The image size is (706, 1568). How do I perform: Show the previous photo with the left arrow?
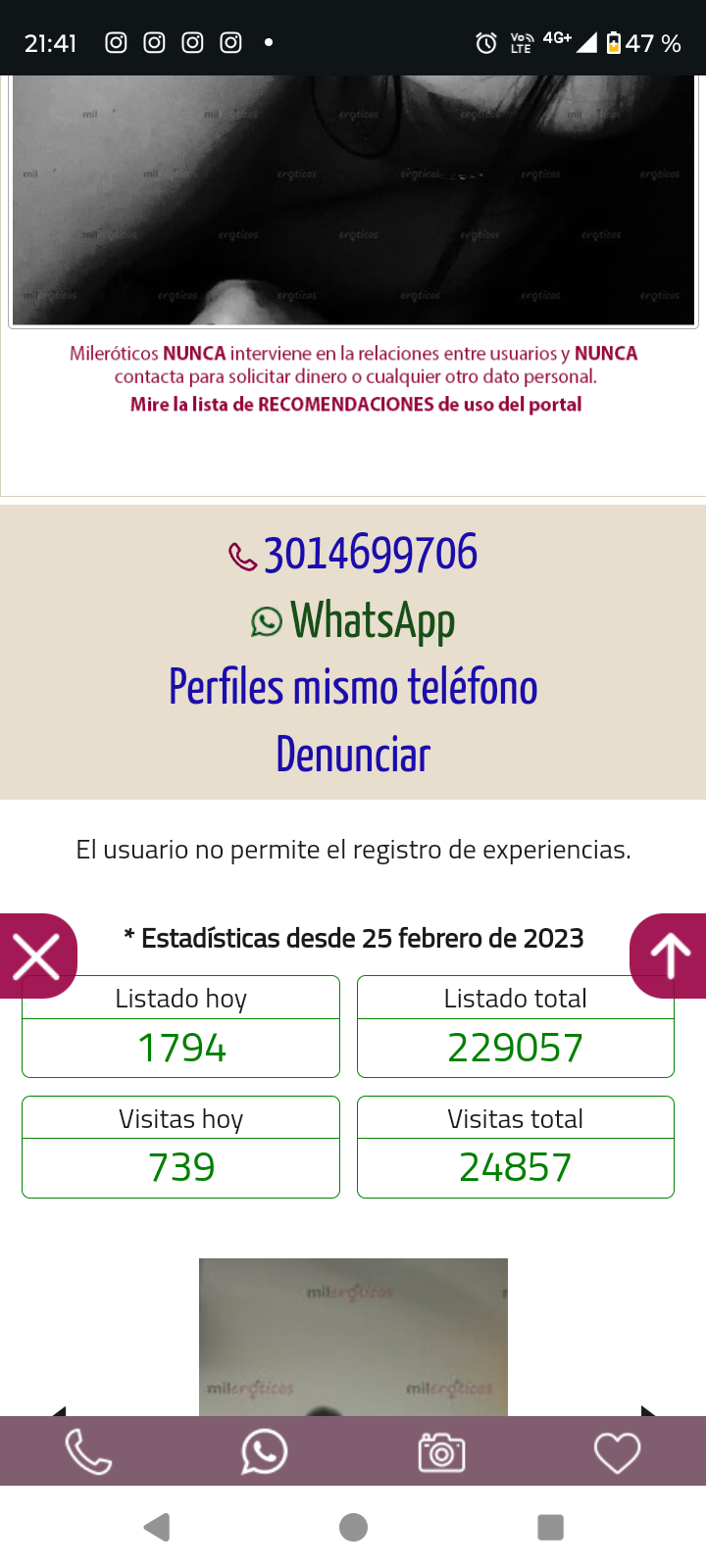tap(59, 1410)
